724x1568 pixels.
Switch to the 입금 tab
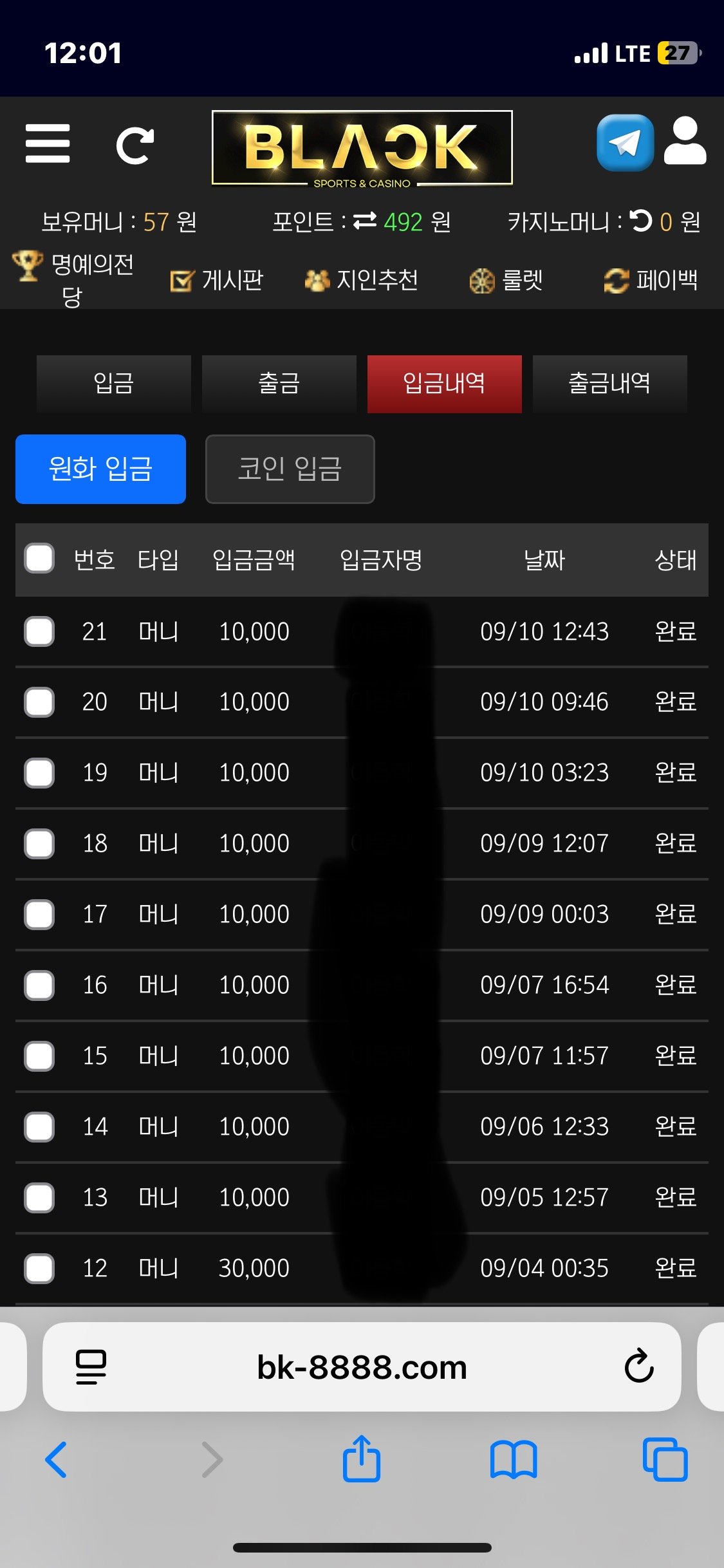tap(114, 384)
